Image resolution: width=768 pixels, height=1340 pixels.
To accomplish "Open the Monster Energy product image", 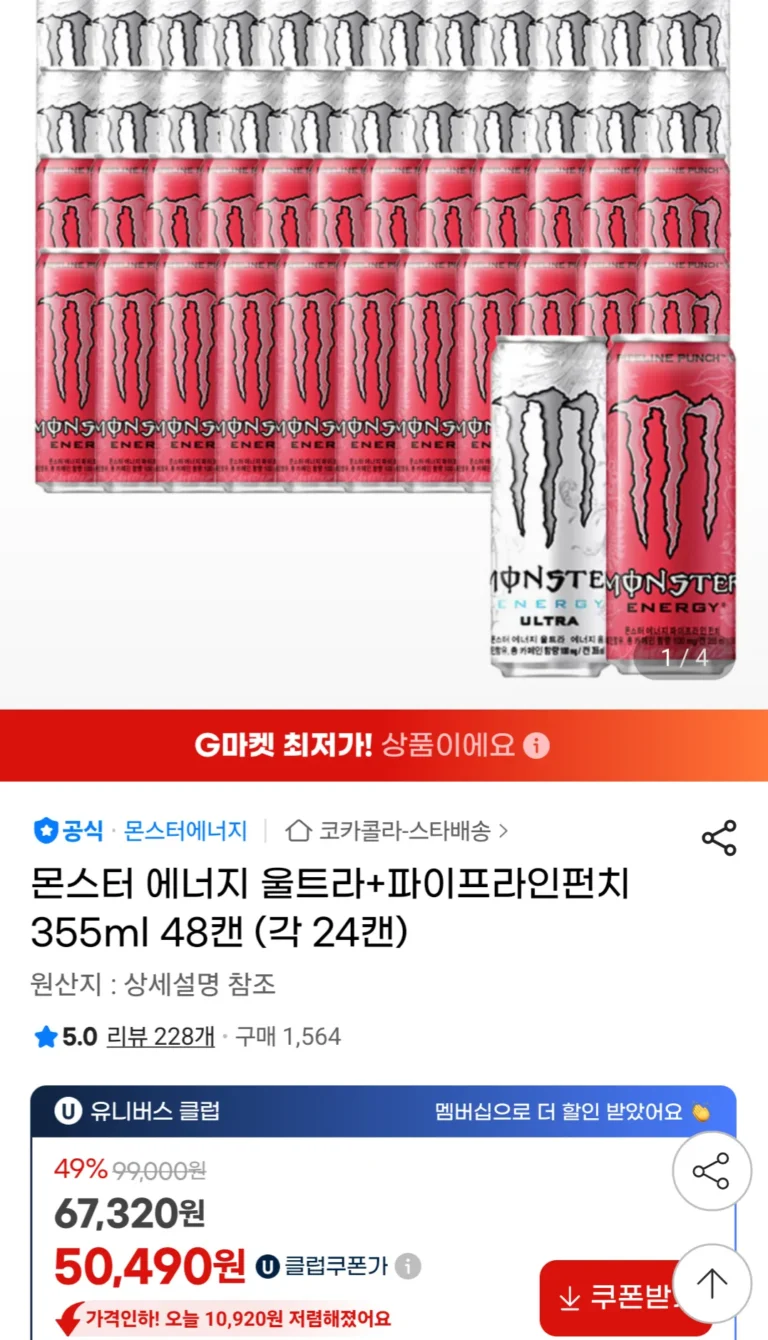I will coord(384,340).
